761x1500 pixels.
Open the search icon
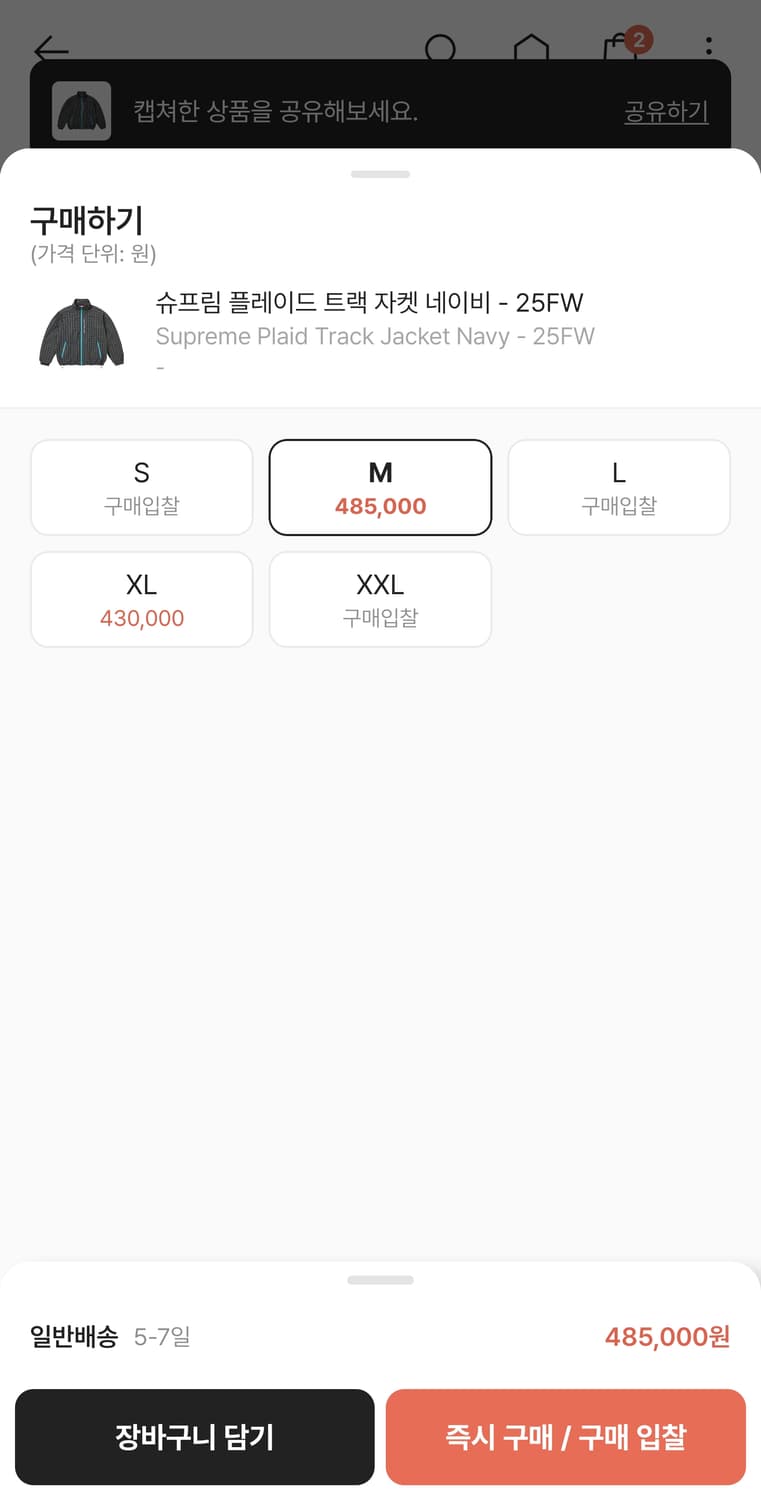(440, 47)
